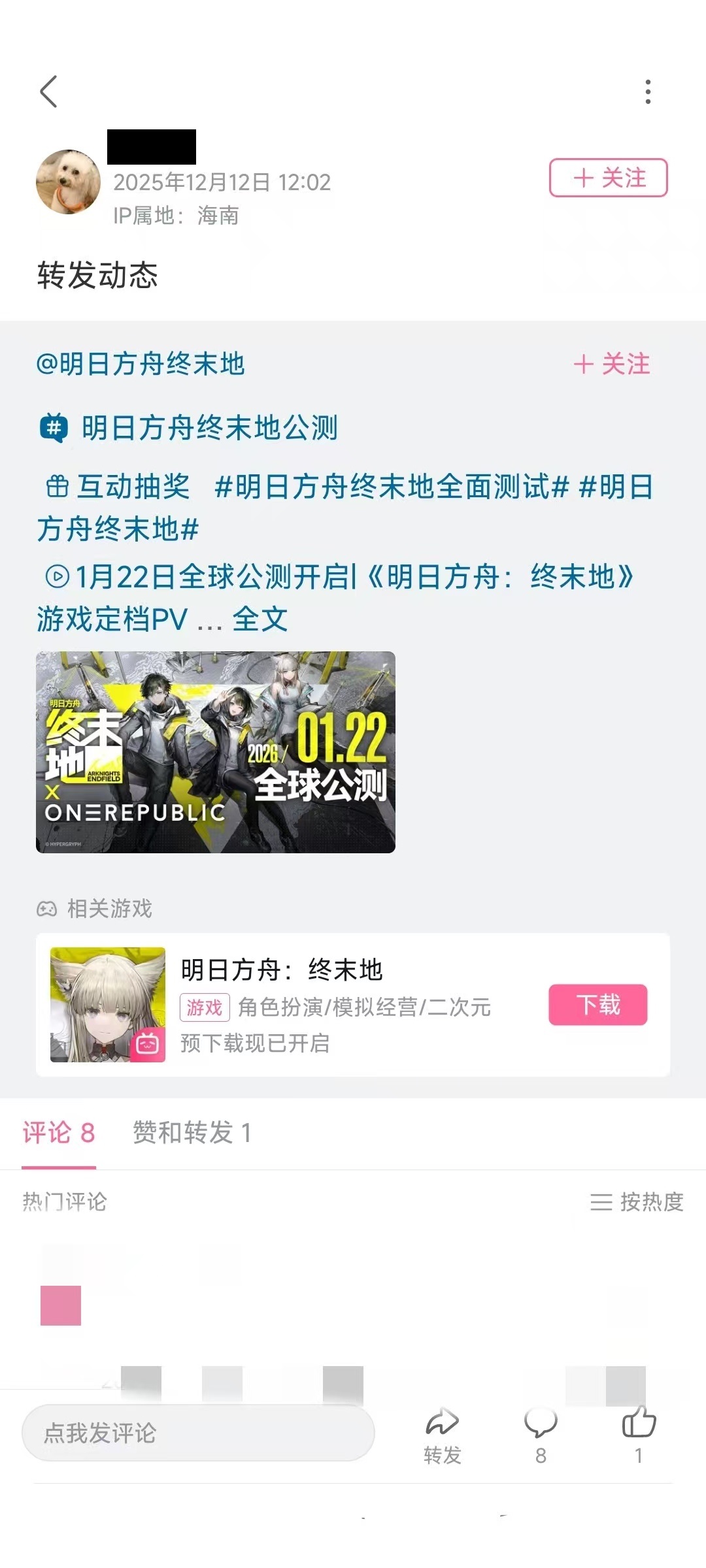Follow the post author with the outlined 关注 button
Screen dimensions: 706x1568
pyautogui.click(x=608, y=178)
